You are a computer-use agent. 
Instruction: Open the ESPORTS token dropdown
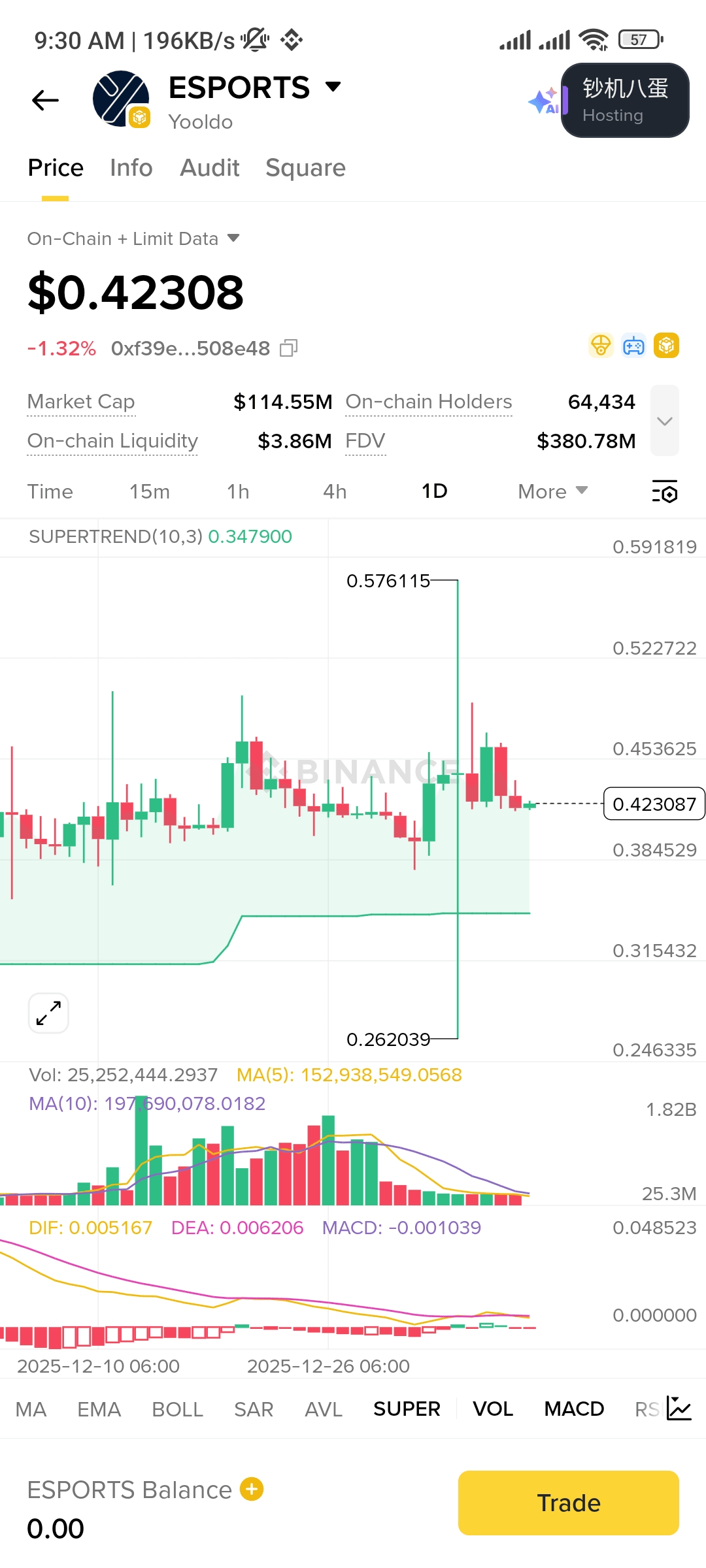[333, 87]
